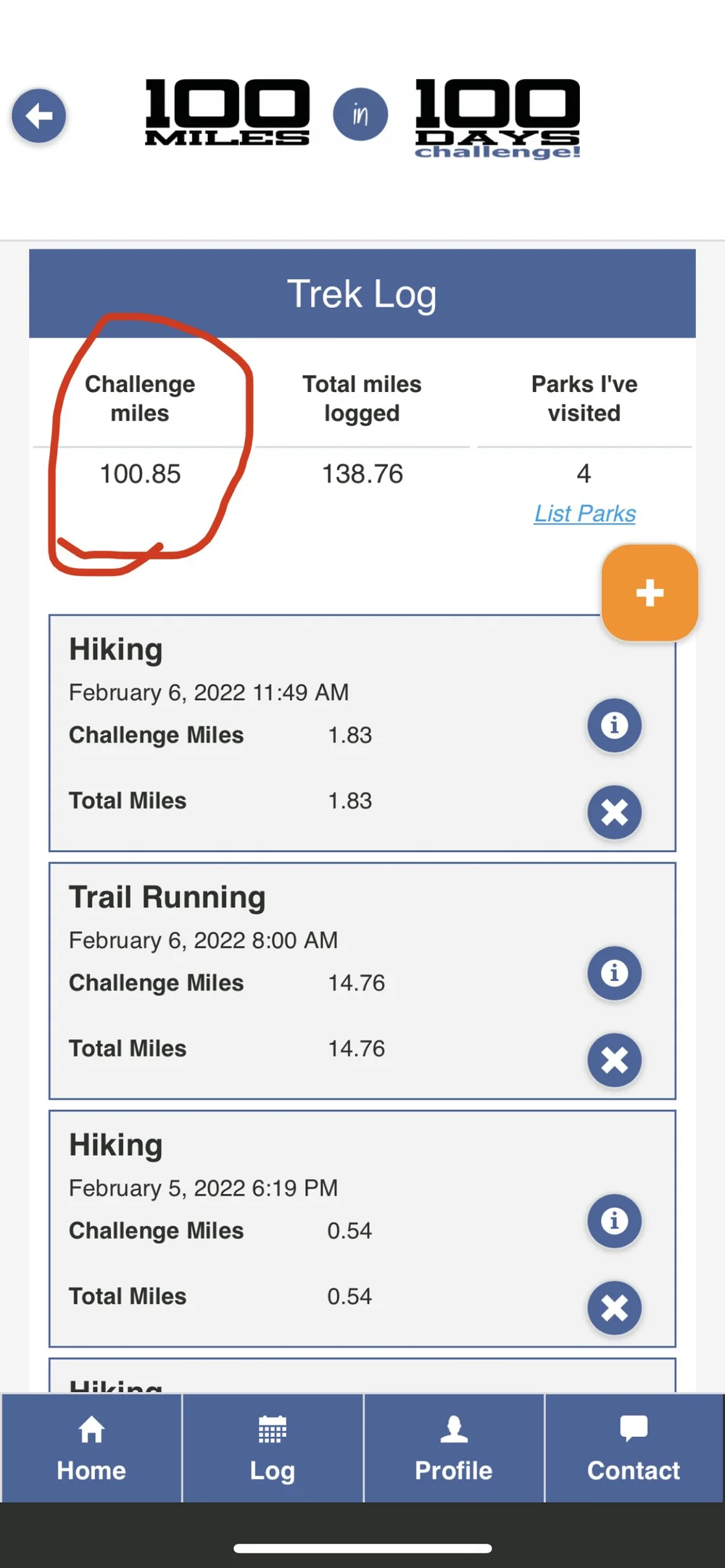
Task: Add a new trek log entry
Action: tap(650, 593)
